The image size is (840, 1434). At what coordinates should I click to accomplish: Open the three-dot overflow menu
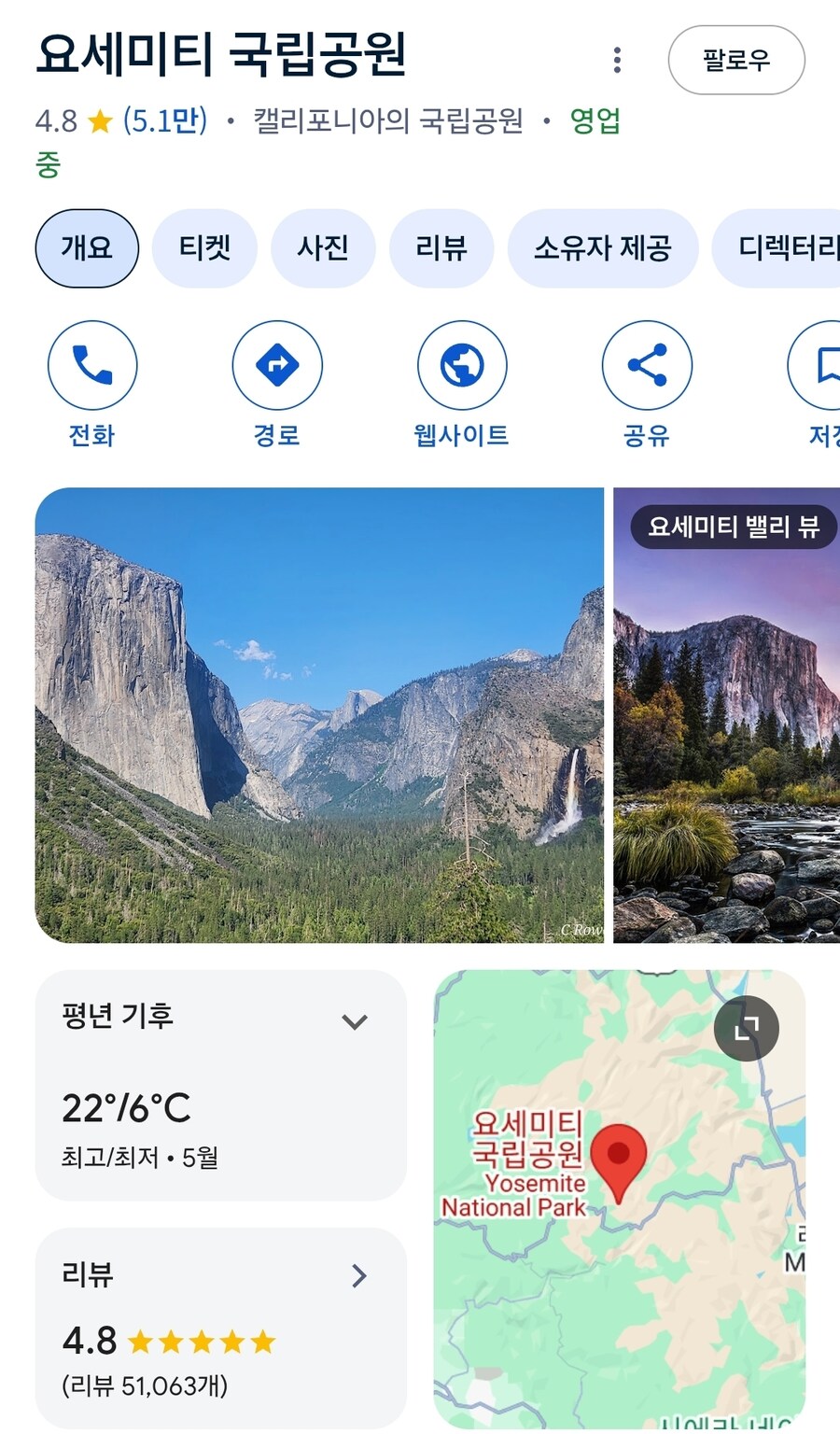click(x=616, y=60)
